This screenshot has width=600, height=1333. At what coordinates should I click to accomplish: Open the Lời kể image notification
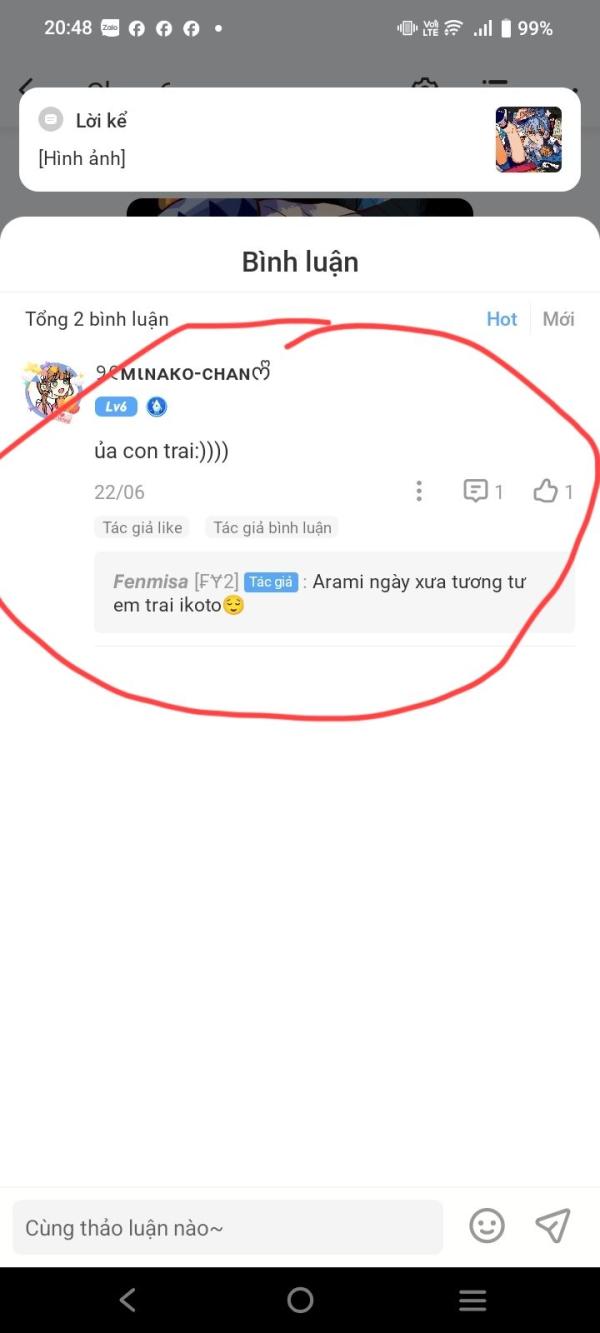tap(300, 139)
